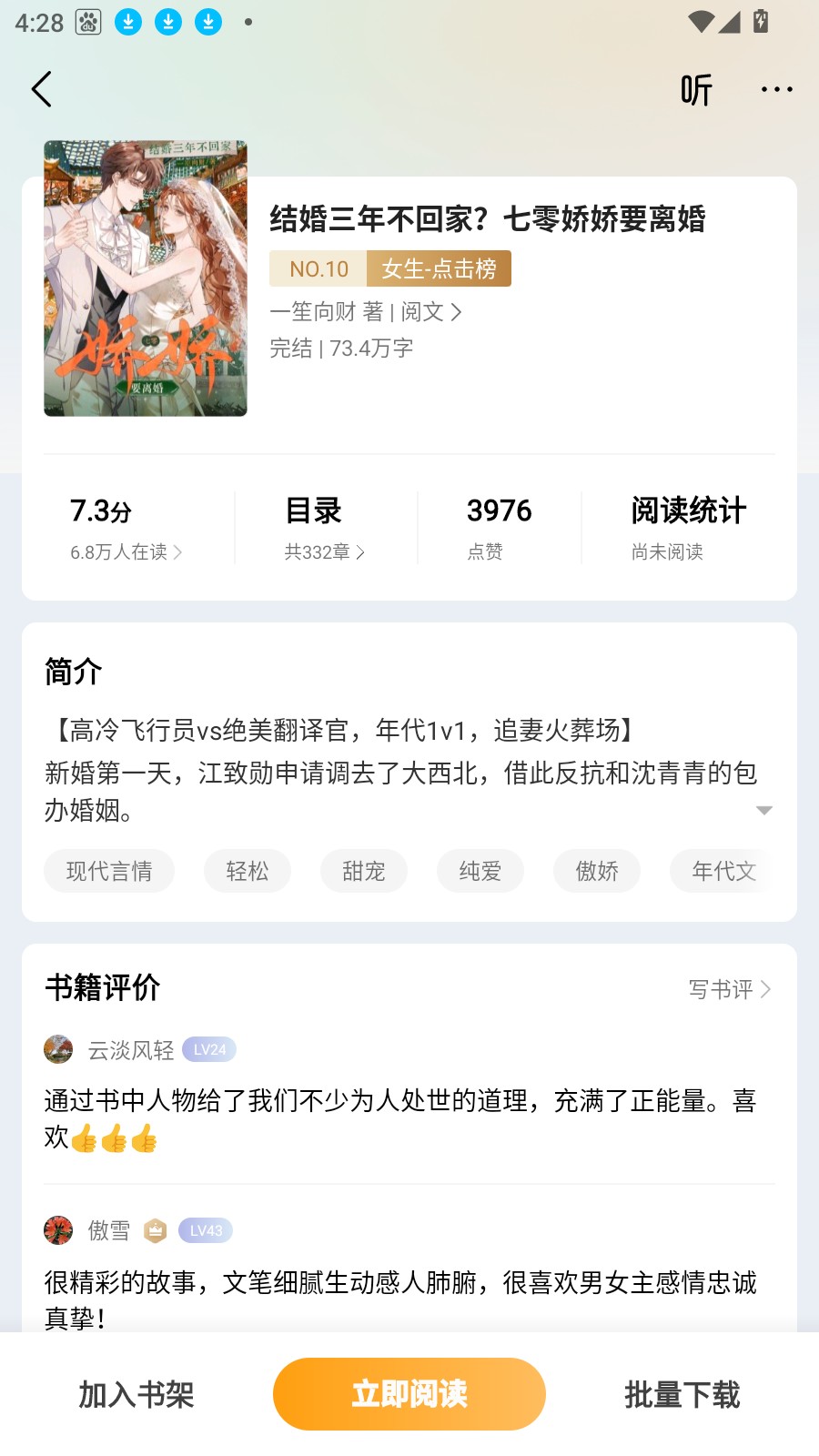Screen dimensions: 819x1456
Task: Tap the 点赞 likes counter showing 3976
Action: coord(499,526)
